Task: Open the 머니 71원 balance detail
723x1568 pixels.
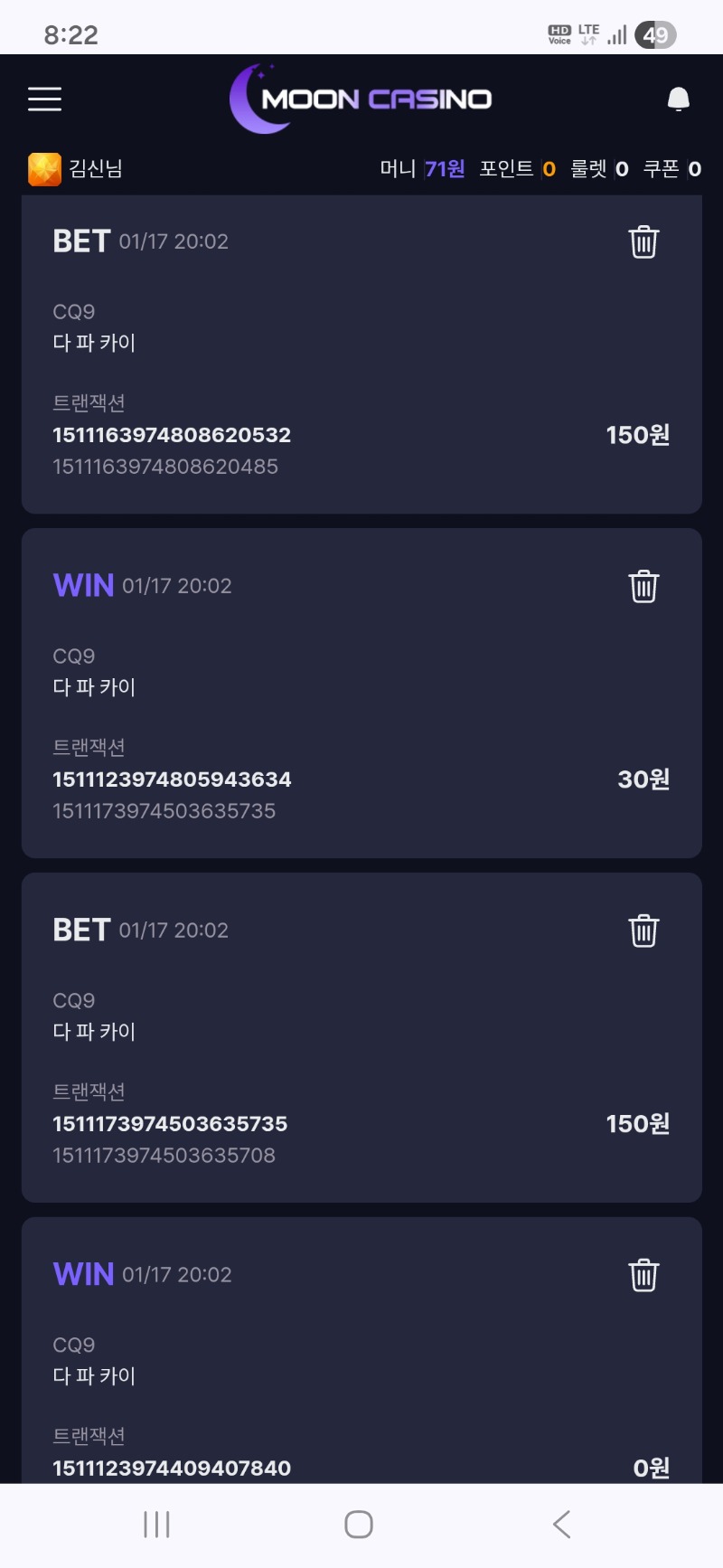Action: pos(421,168)
